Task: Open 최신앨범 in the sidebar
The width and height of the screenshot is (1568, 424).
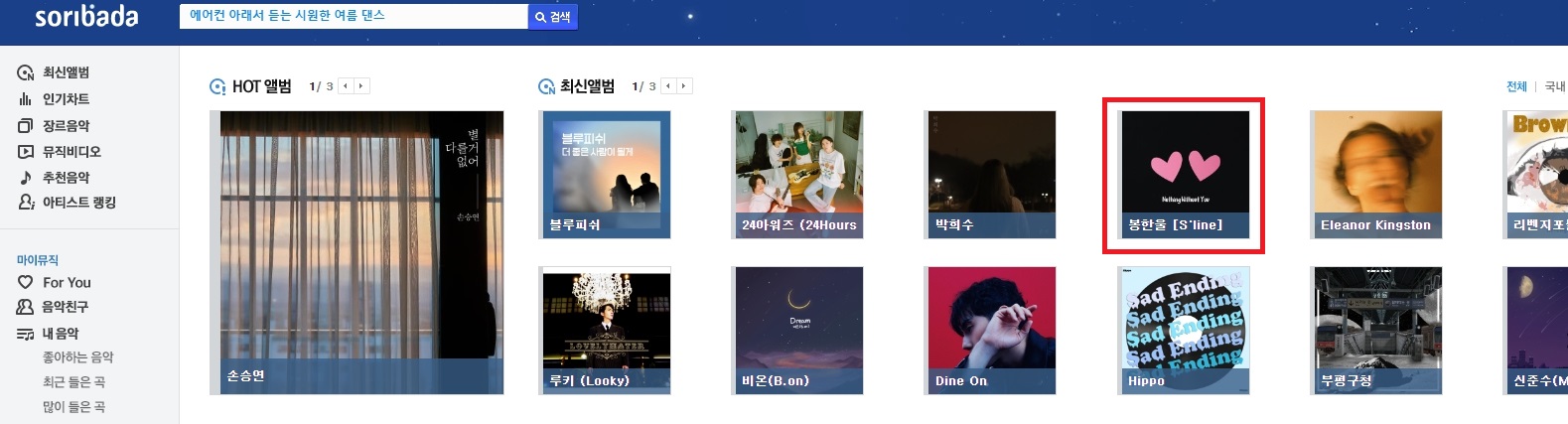Action: coord(66,72)
